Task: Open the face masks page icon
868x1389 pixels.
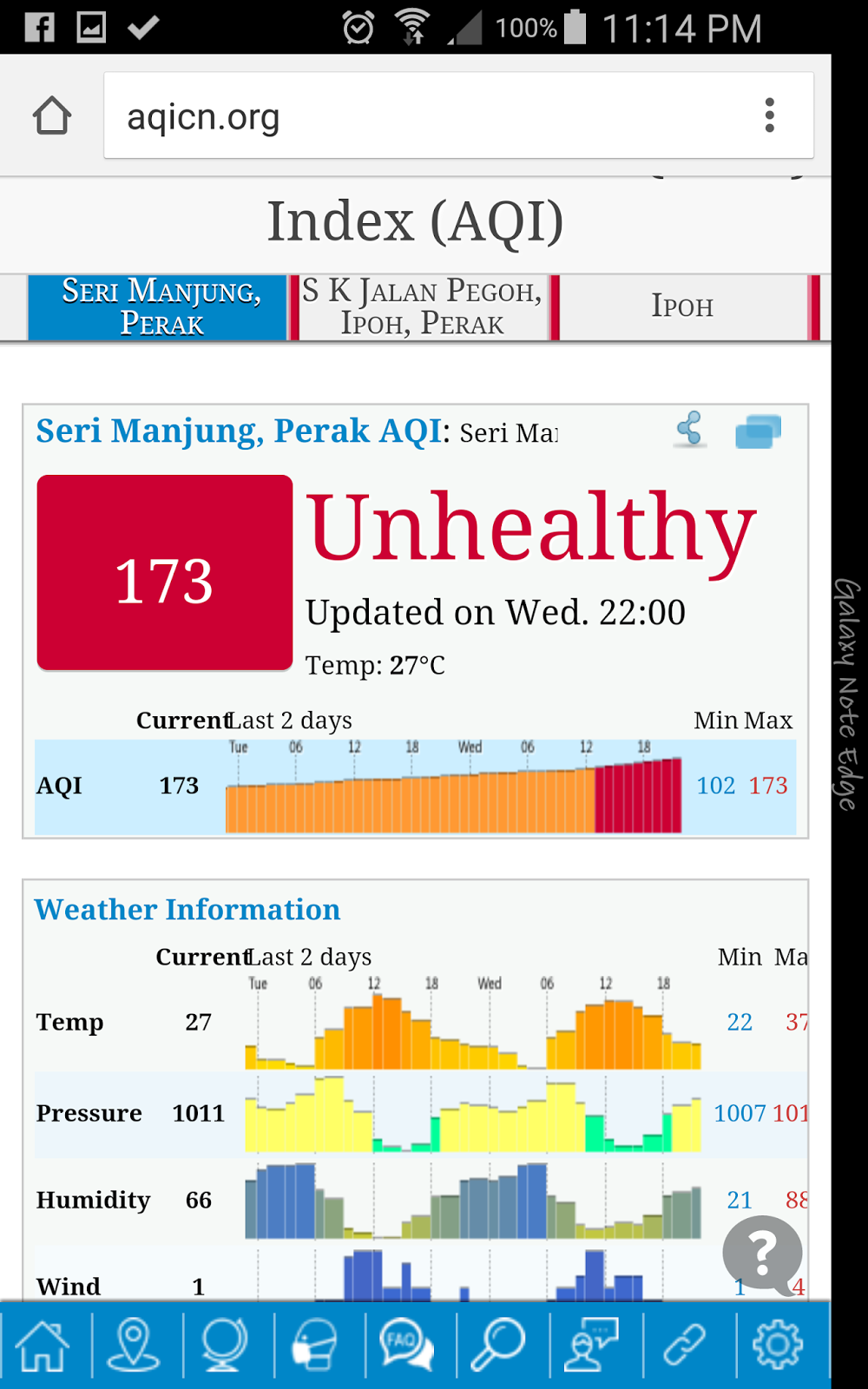Action: 316,1342
